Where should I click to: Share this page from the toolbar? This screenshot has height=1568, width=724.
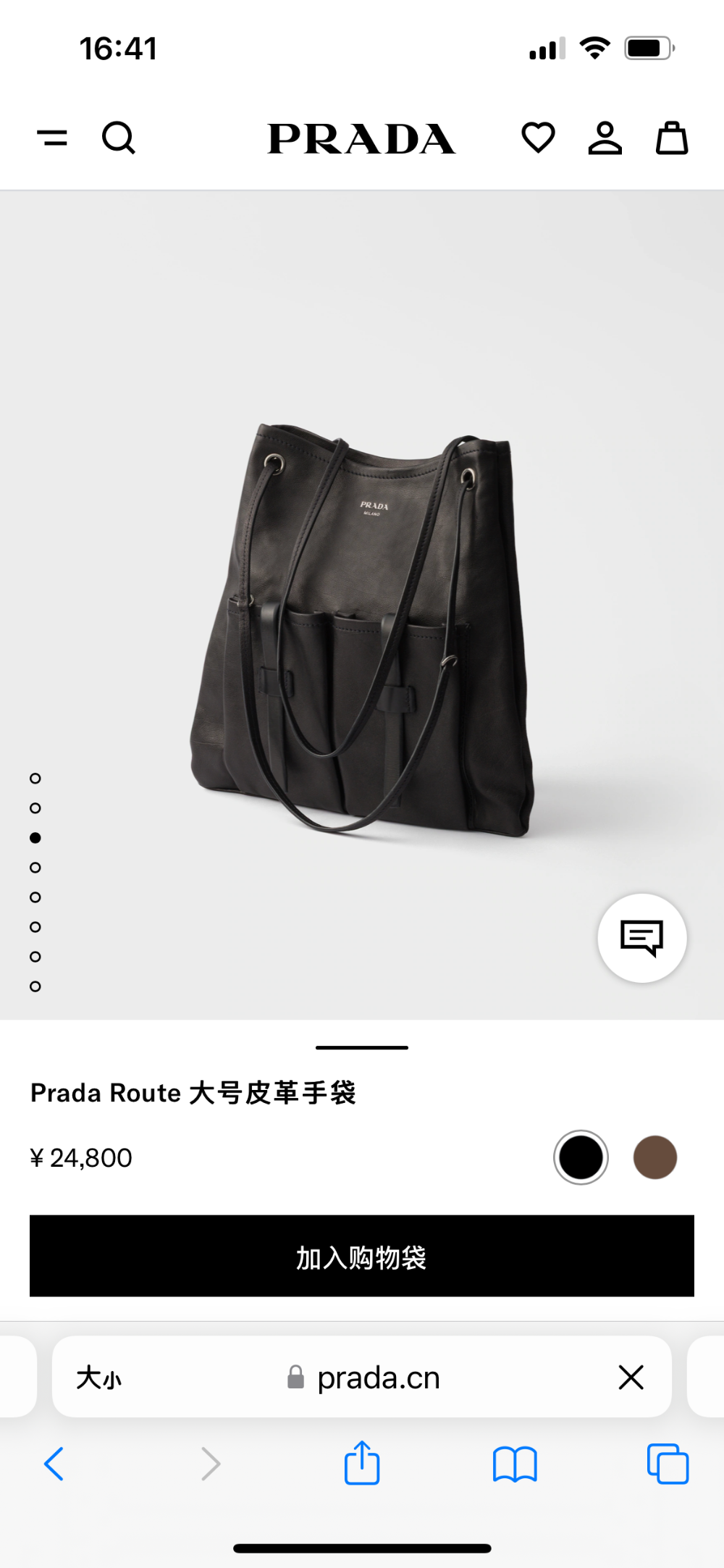[362, 1462]
